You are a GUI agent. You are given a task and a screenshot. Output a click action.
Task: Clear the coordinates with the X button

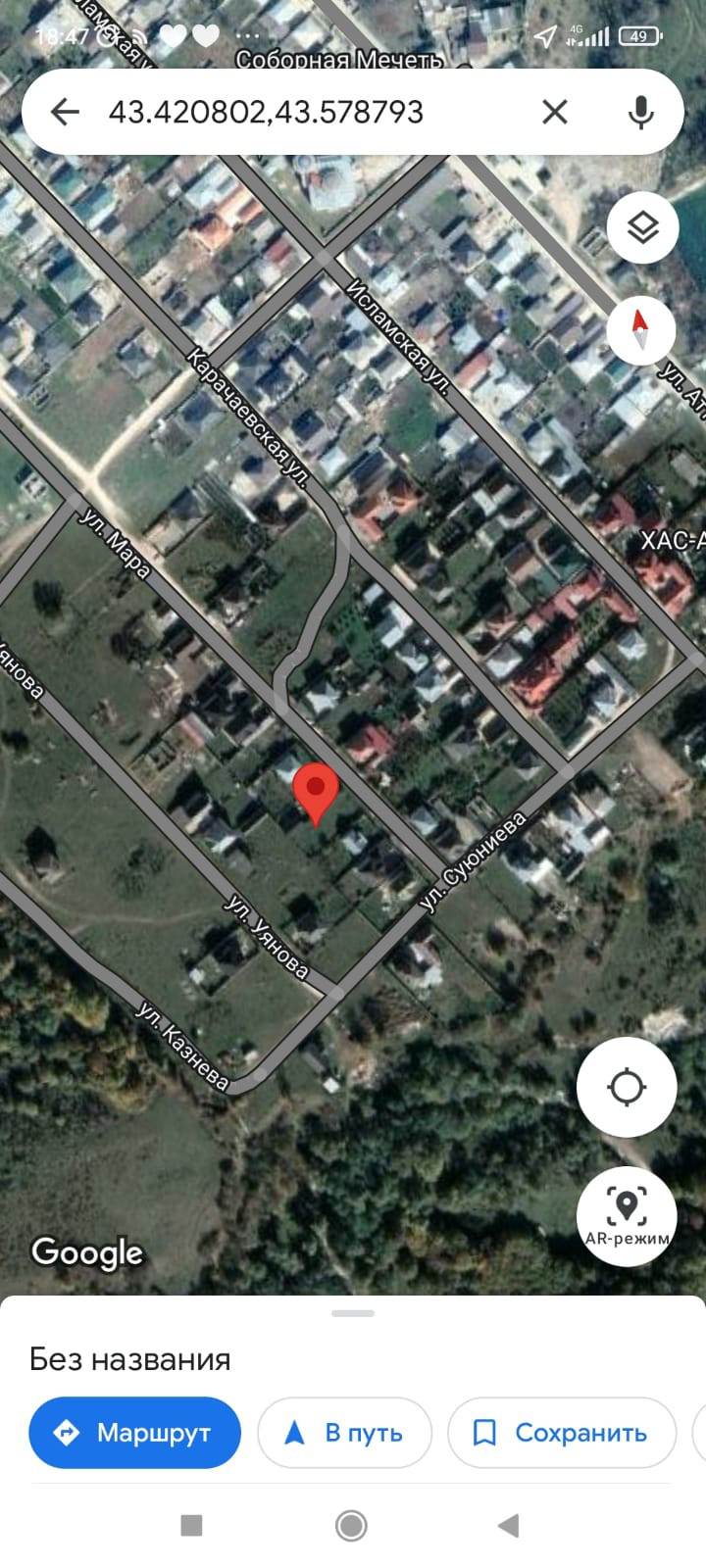click(x=555, y=112)
